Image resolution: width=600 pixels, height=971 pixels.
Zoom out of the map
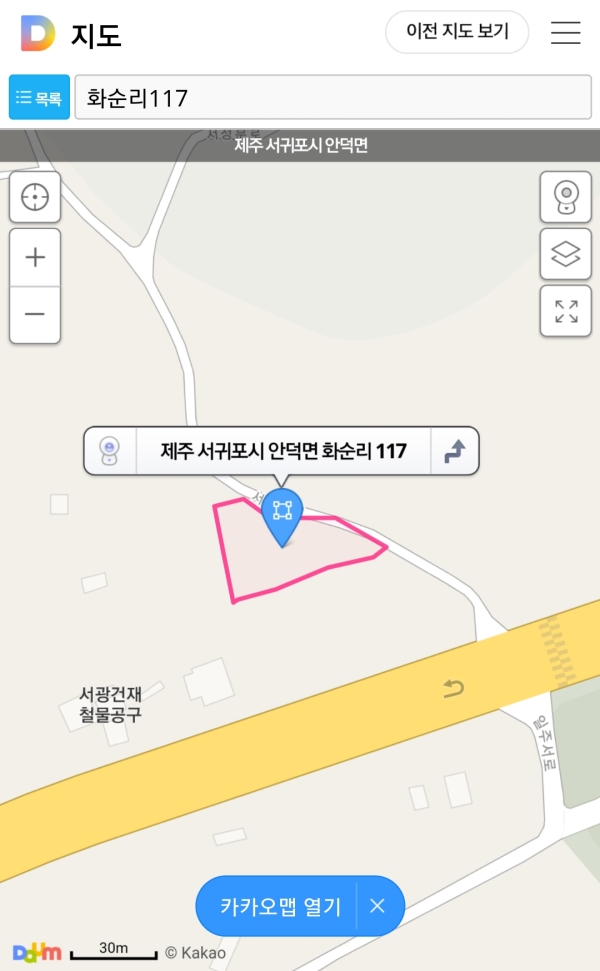tap(35, 315)
